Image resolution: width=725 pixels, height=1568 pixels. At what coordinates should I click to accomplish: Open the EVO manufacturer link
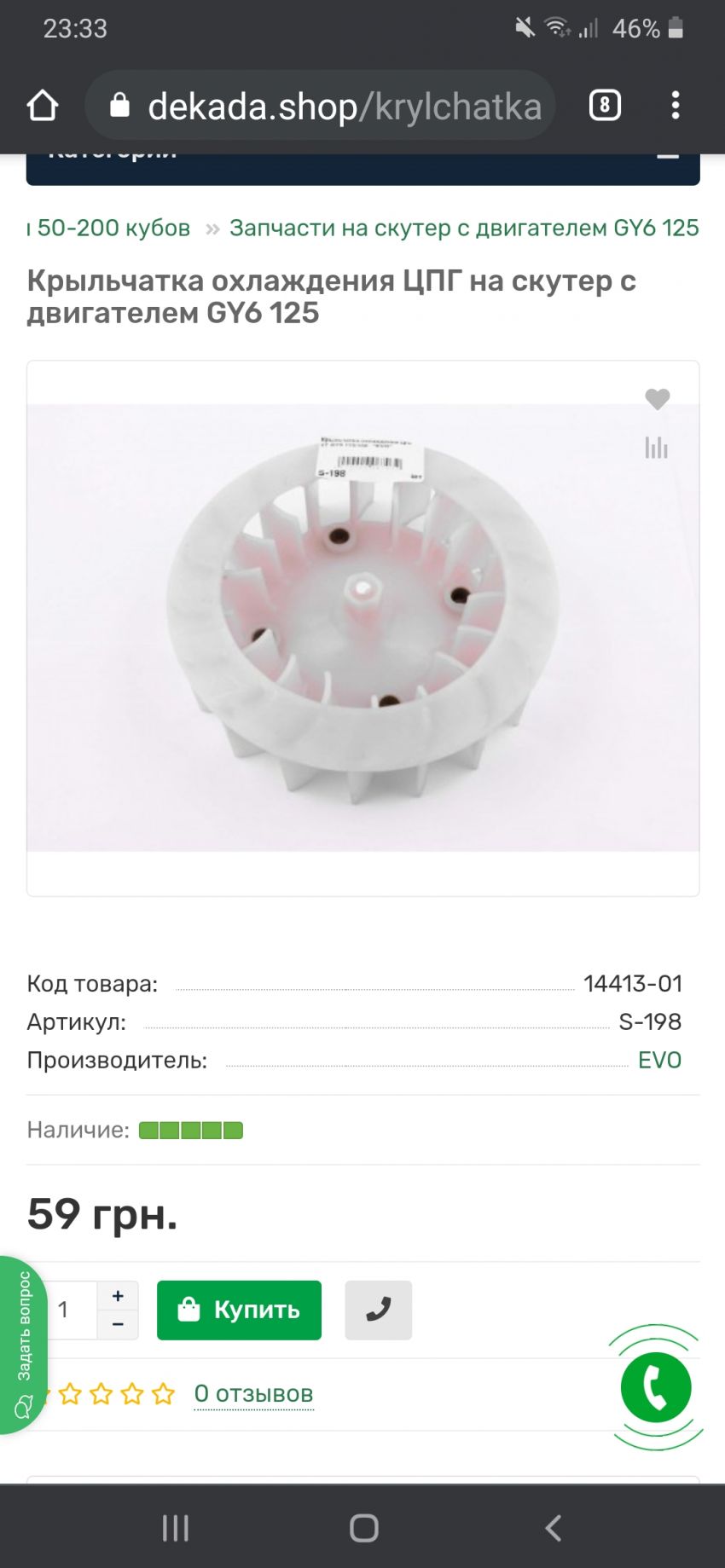coord(659,1060)
